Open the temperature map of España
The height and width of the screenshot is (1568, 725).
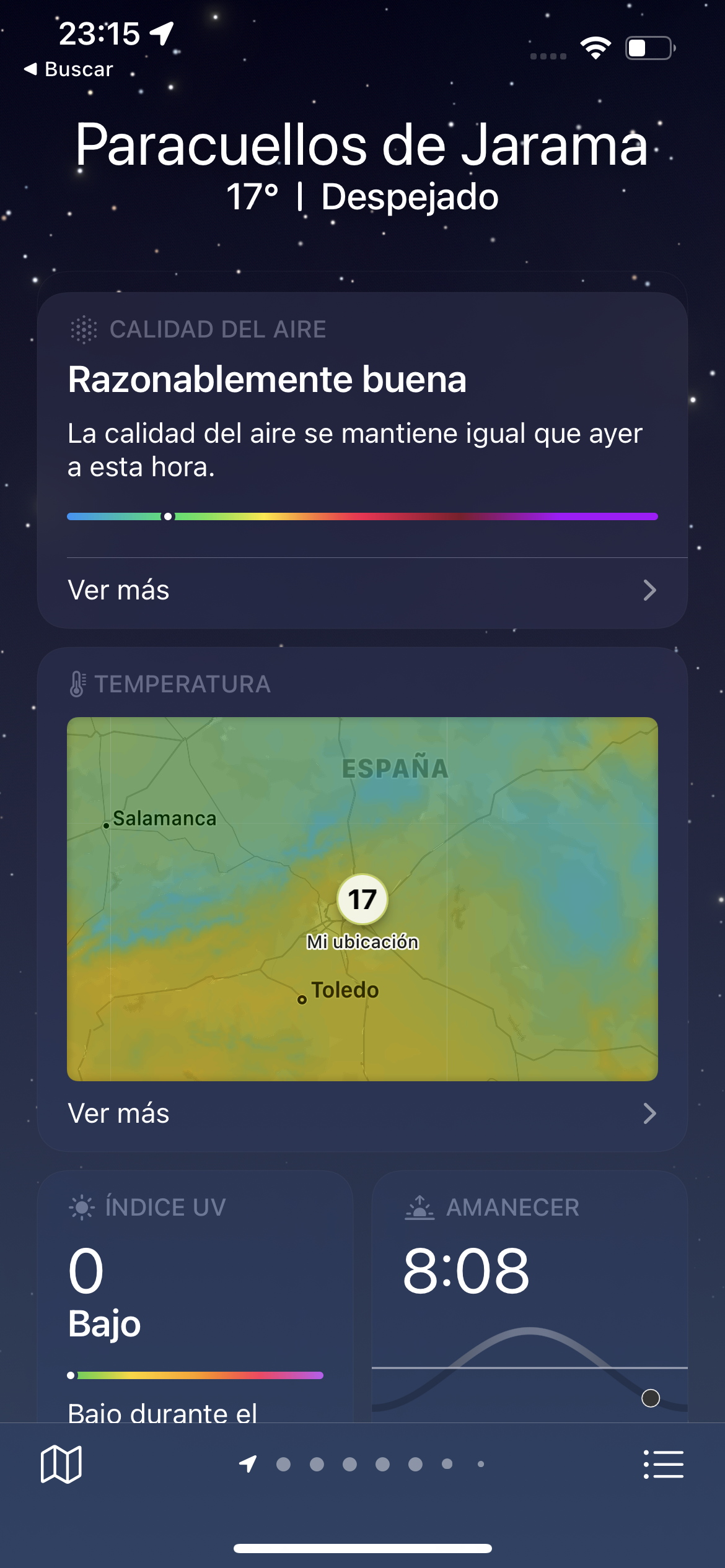[x=362, y=899]
